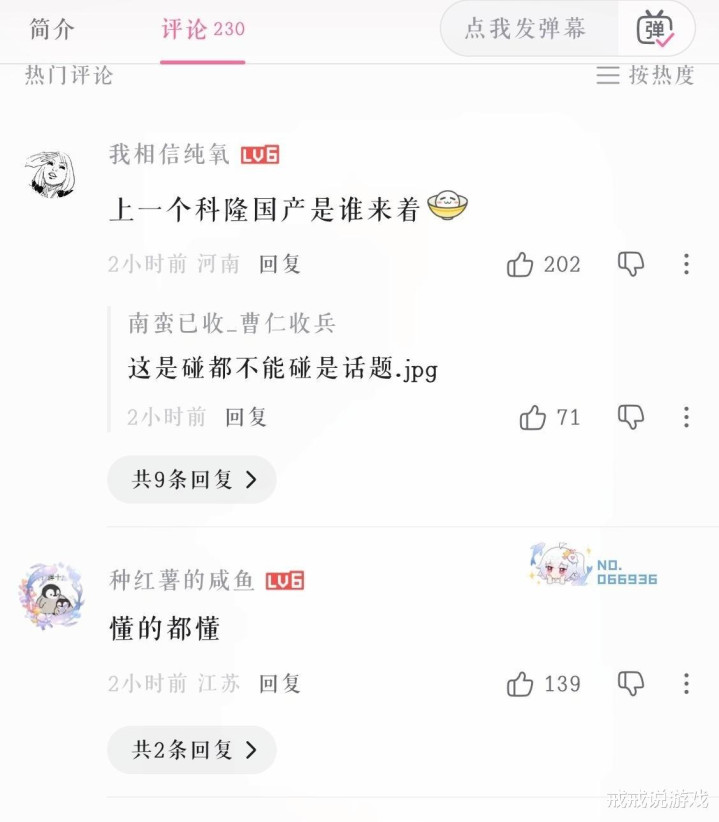Like 种红薯的咸鱼's comment with 139 likes
The height and width of the screenshot is (822, 719).
520,684
